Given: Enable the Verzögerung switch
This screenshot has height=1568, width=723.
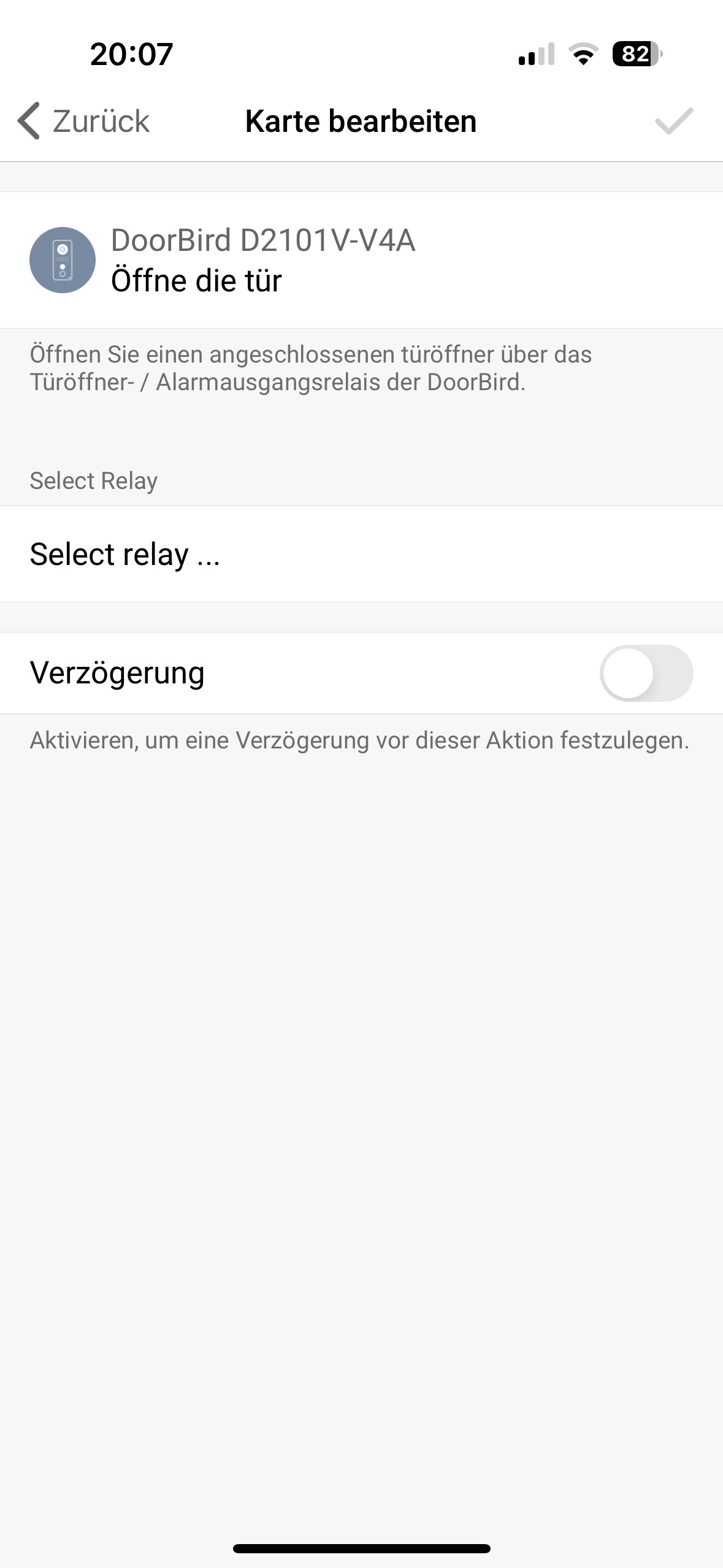Looking at the screenshot, I should (x=646, y=673).
